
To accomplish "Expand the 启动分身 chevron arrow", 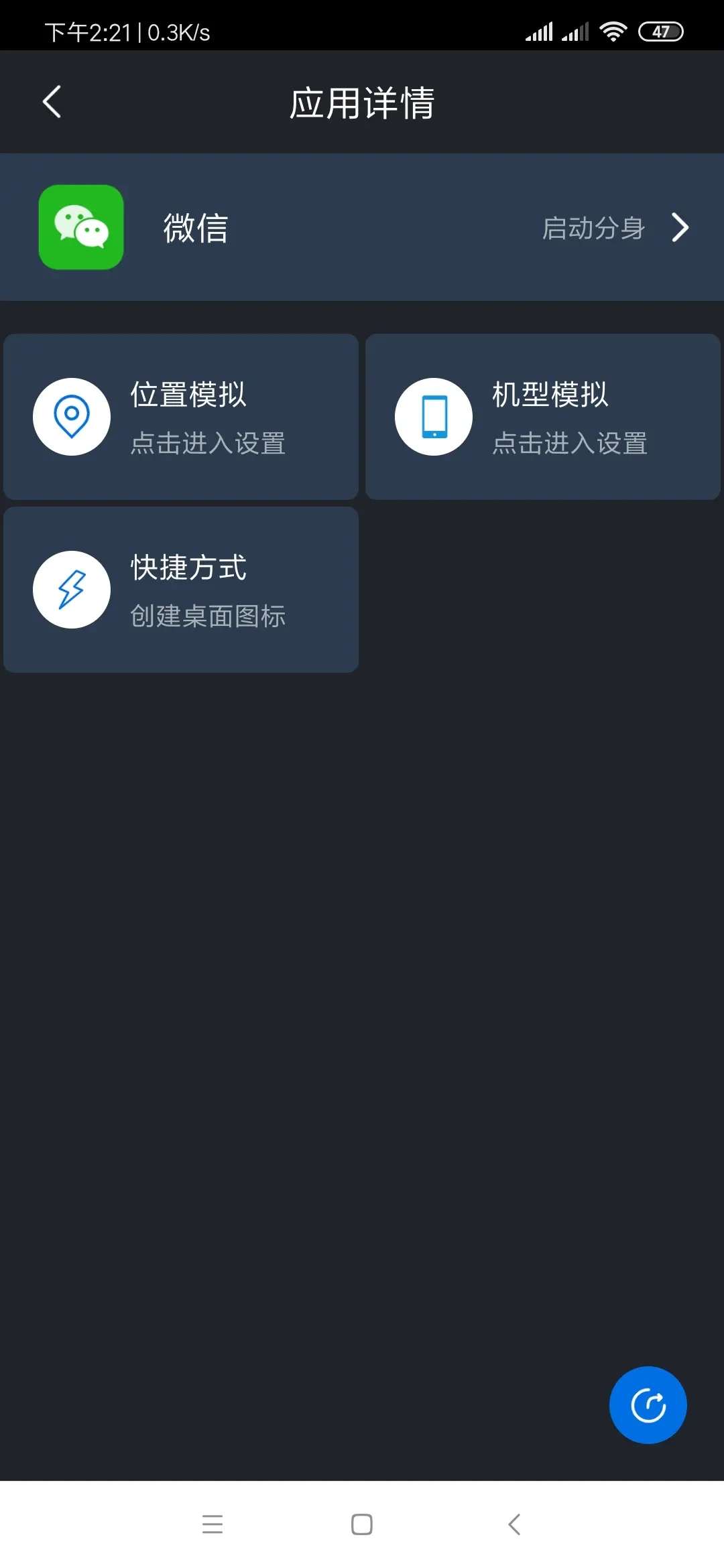I will pyautogui.click(x=680, y=228).
